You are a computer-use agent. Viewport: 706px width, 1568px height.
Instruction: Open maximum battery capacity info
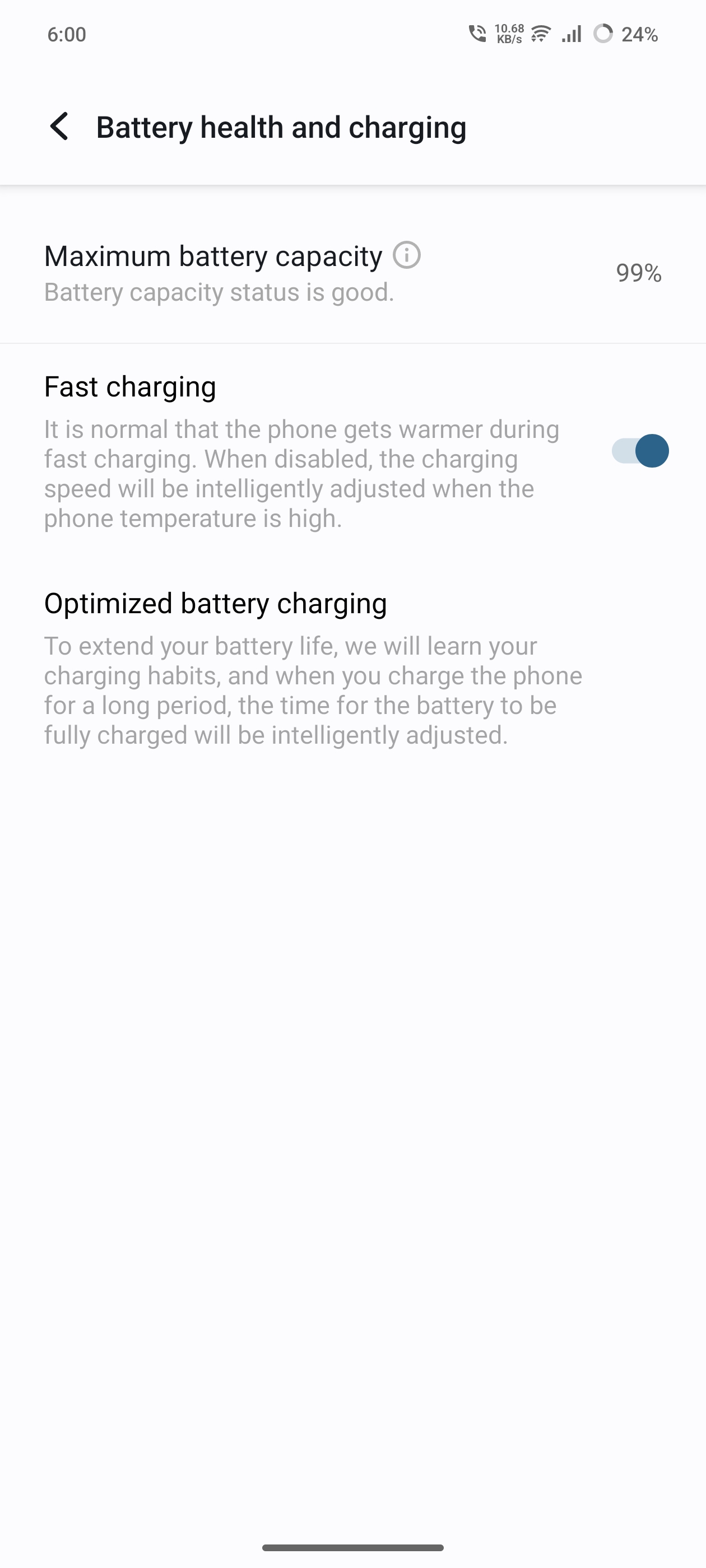[407, 256]
